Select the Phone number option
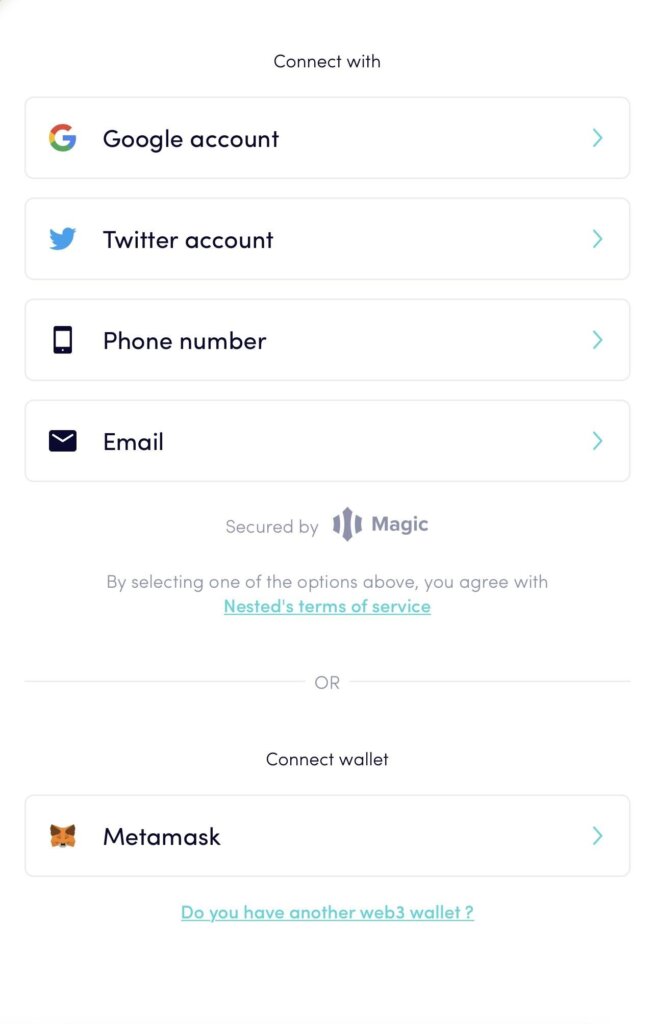 coord(327,340)
